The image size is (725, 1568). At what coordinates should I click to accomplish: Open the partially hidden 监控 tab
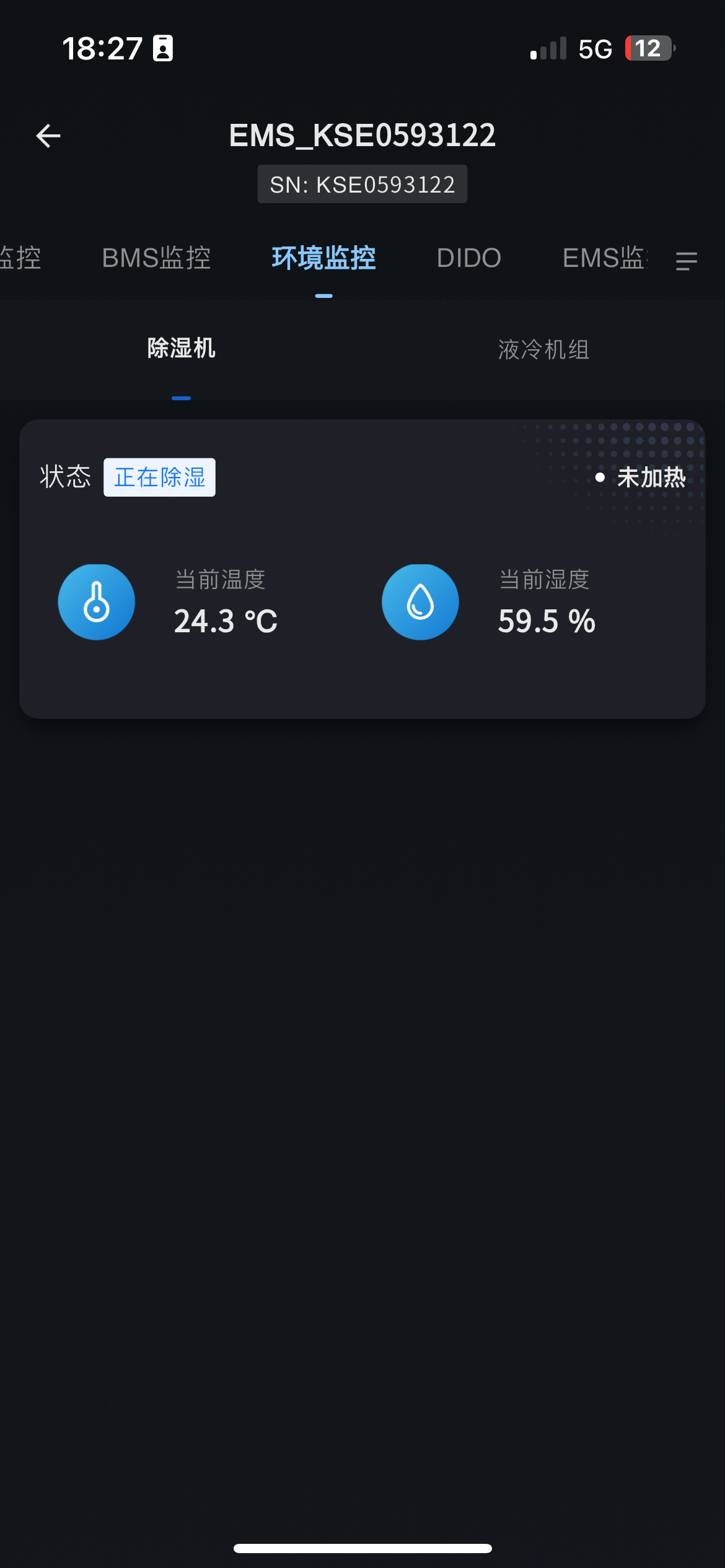tap(20, 258)
